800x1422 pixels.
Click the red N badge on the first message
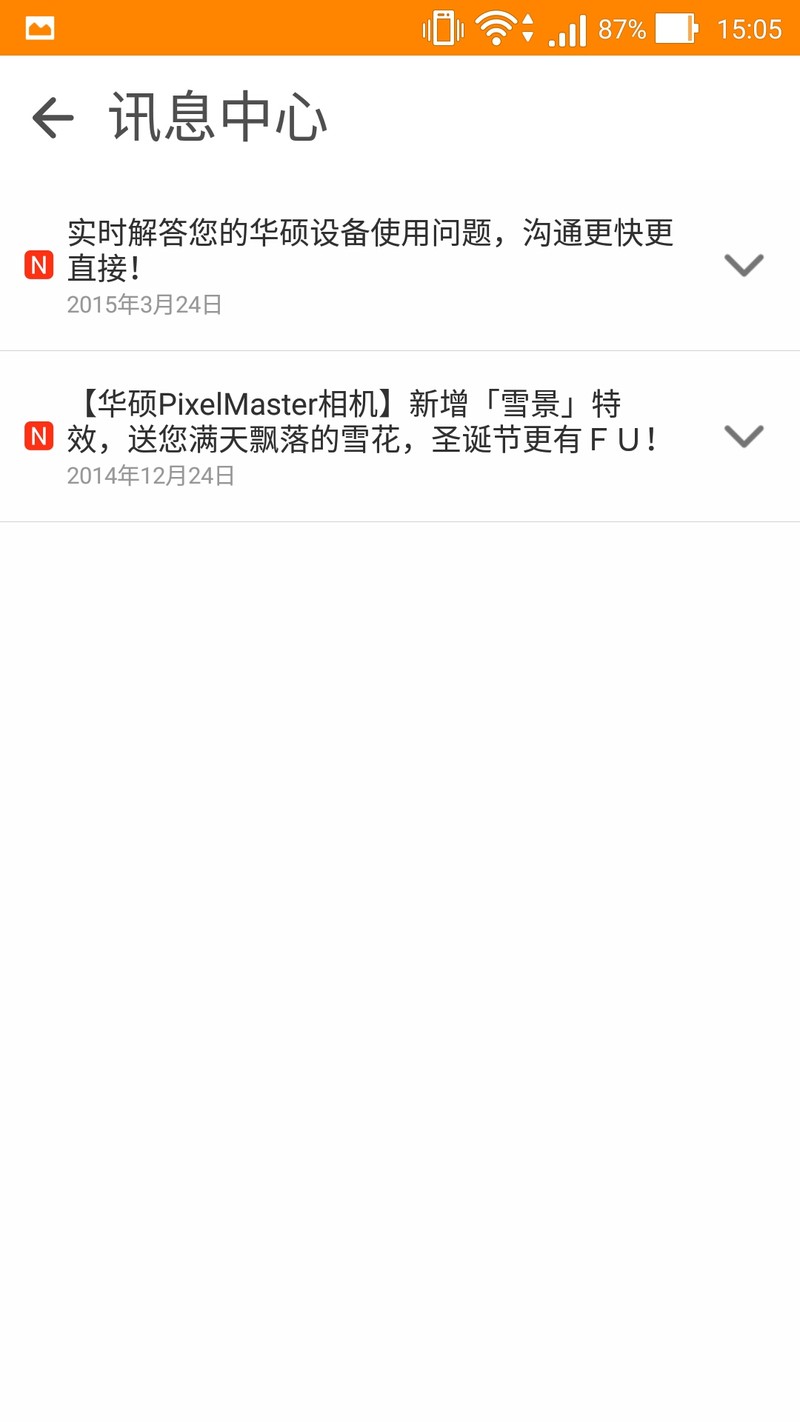38,264
